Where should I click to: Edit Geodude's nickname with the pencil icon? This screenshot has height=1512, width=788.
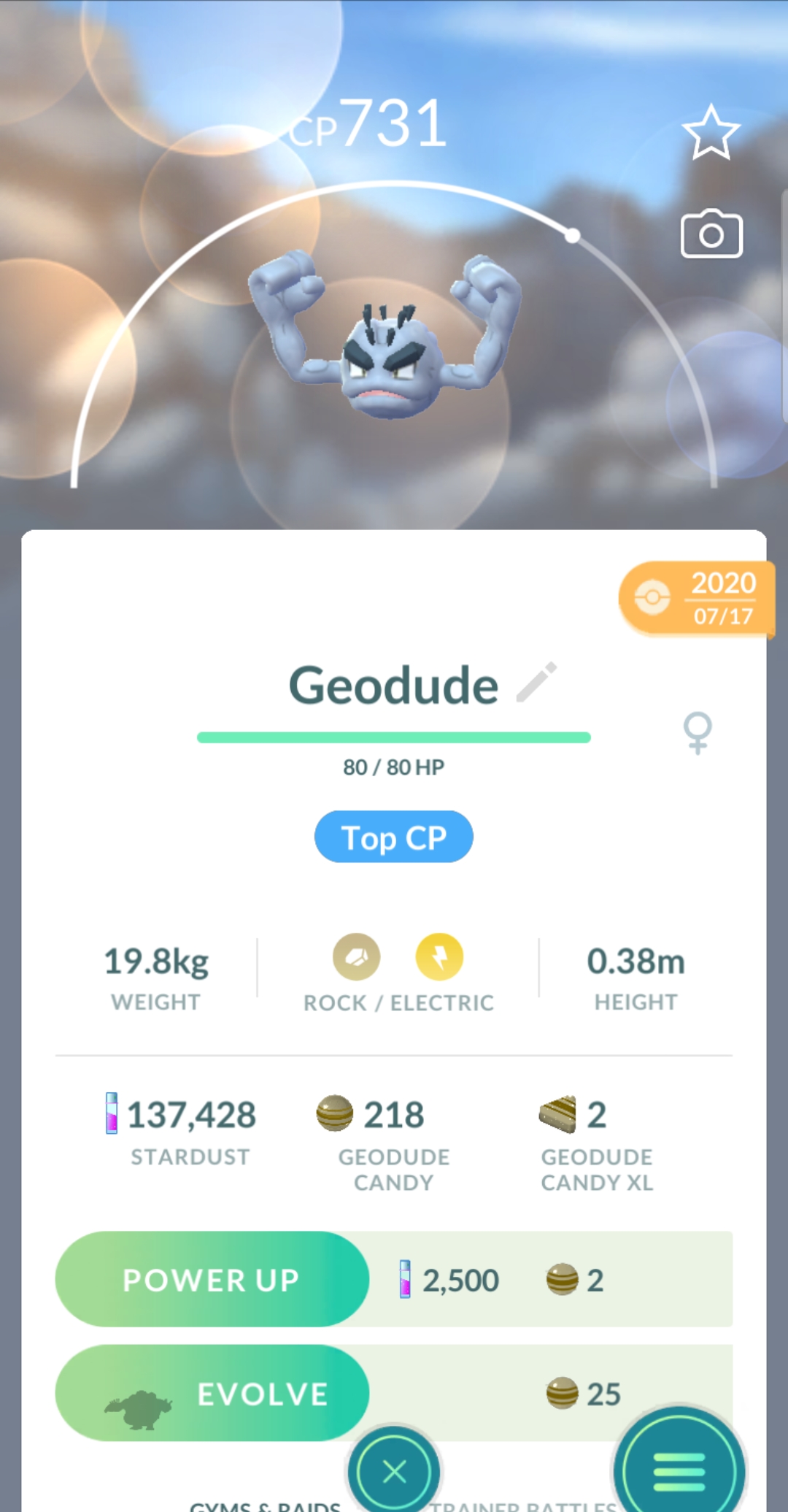coord(537,682)
